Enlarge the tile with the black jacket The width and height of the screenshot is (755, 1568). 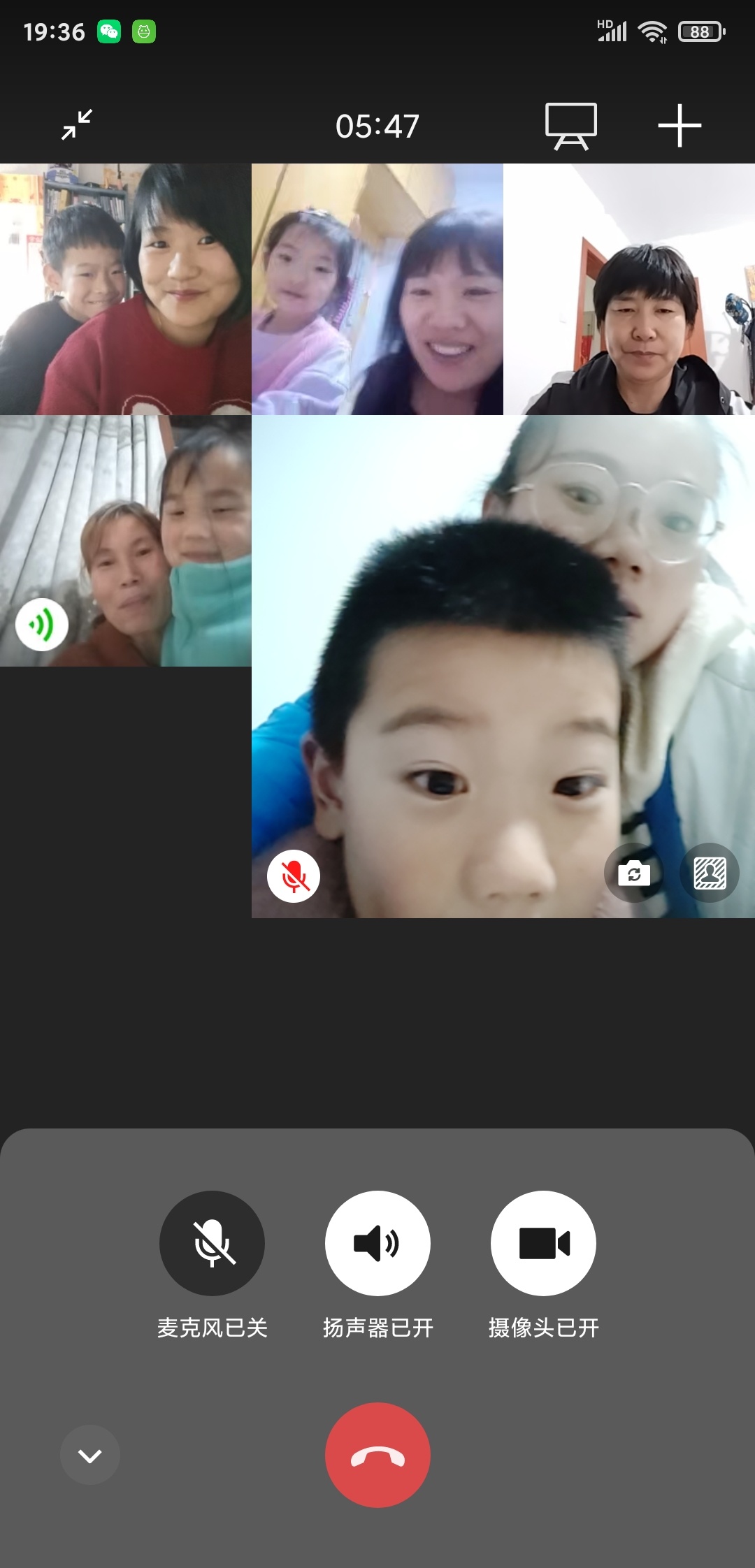629,289
